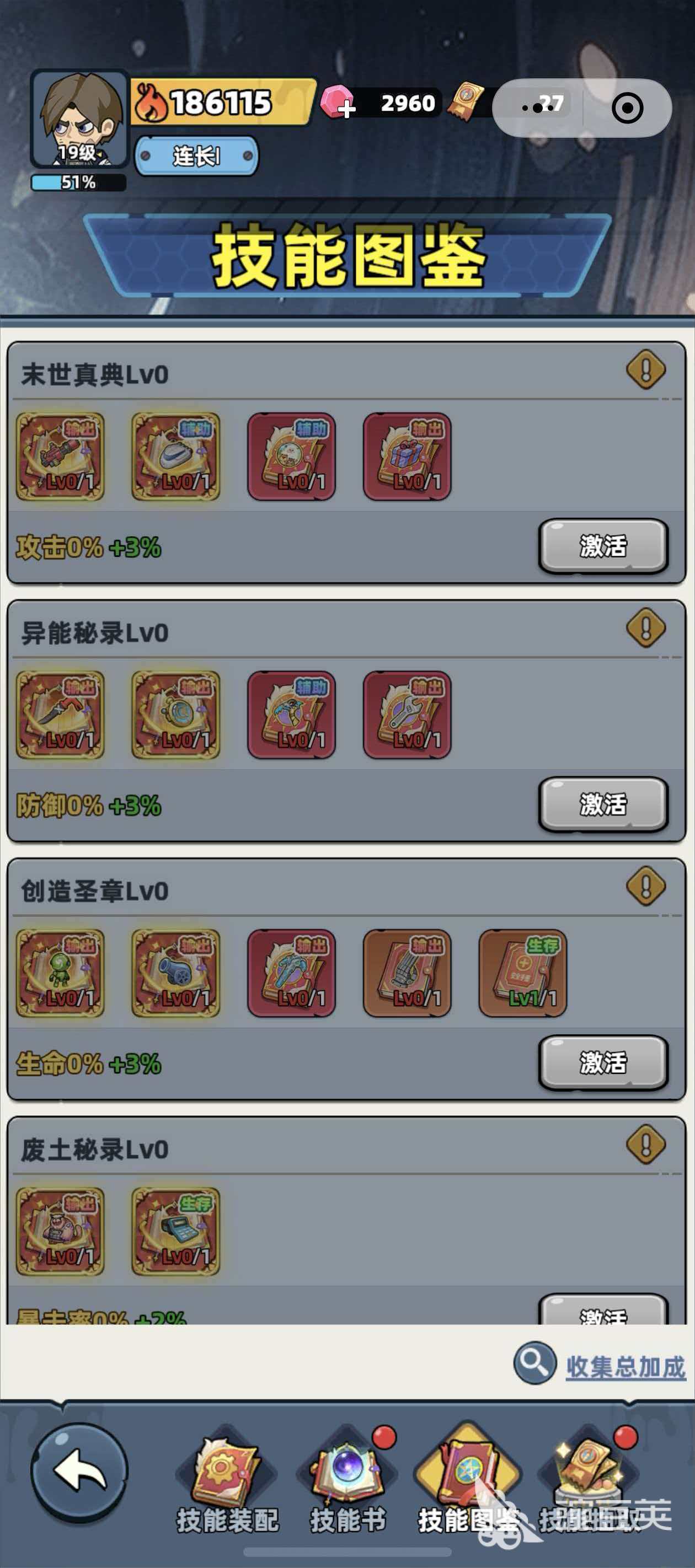Open the player avatar profile
695x1568 pixels.
[79, 119]
